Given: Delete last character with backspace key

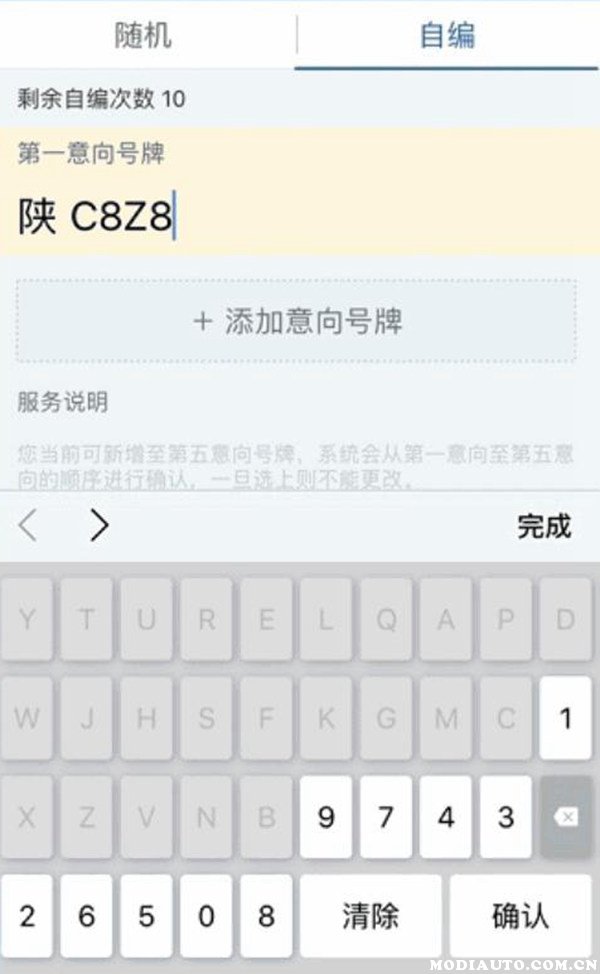Looking at the screenshot, I should tap(565, 817).
